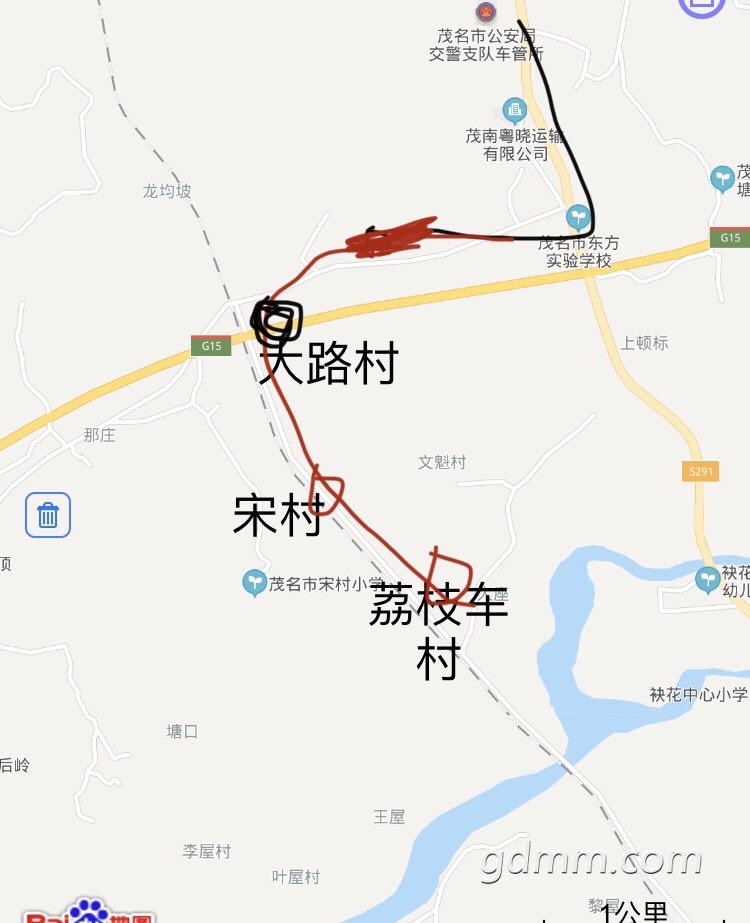Select the 茂名市公安局交警支队车管所 marker
Screen dimensions: 750x923
[486, 13]
